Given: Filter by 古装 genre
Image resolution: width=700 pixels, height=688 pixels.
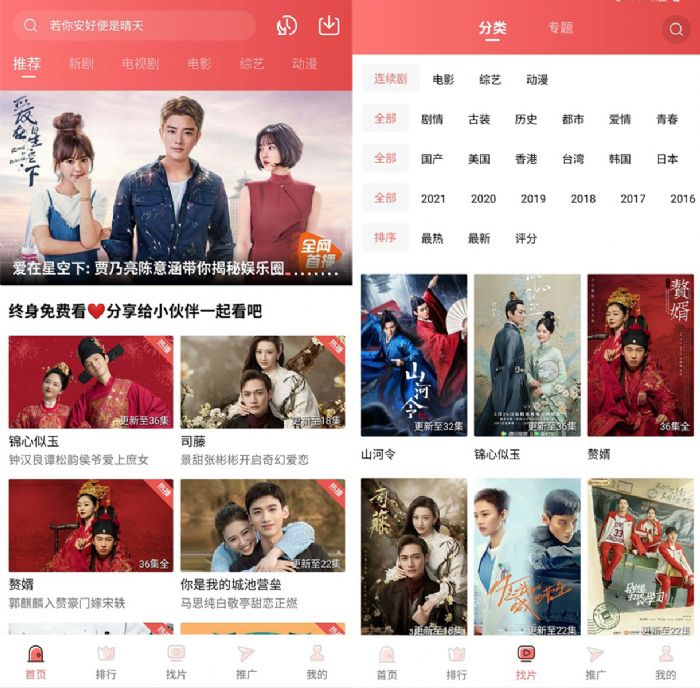Looking at the screenshot, I should tap(479, 119).
